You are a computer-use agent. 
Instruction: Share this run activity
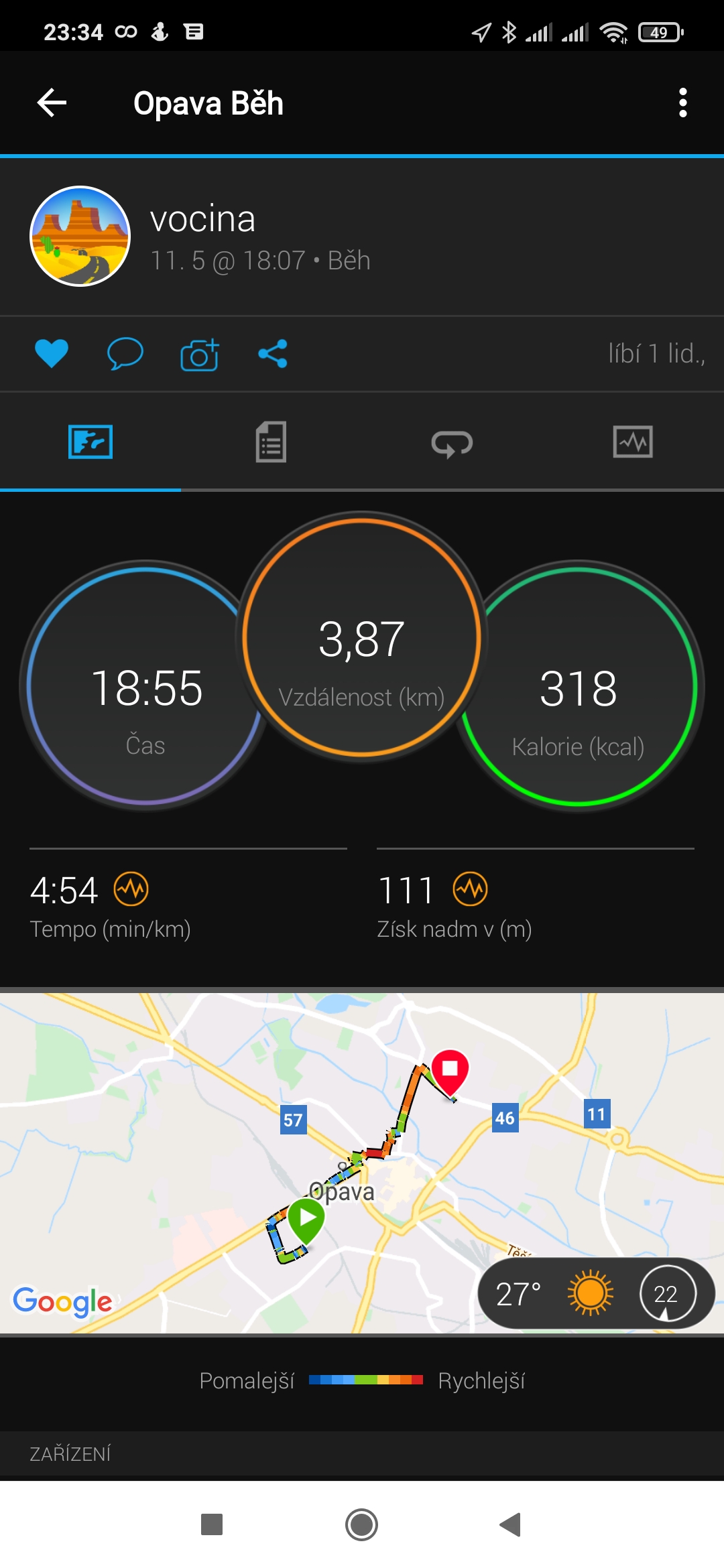[x=273, y=354]
